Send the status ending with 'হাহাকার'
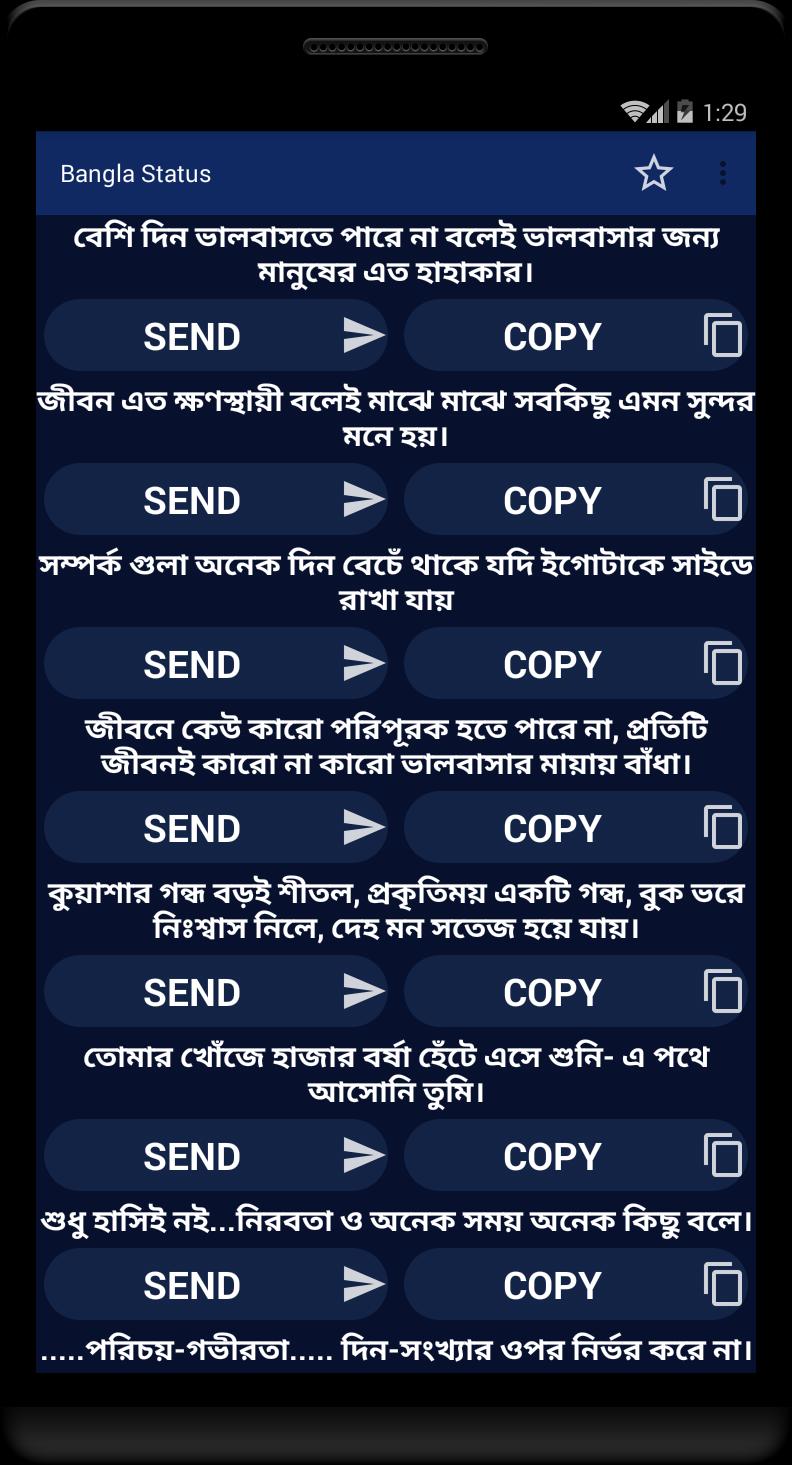This screenshot has width=792, height=1465. (216, 336)
